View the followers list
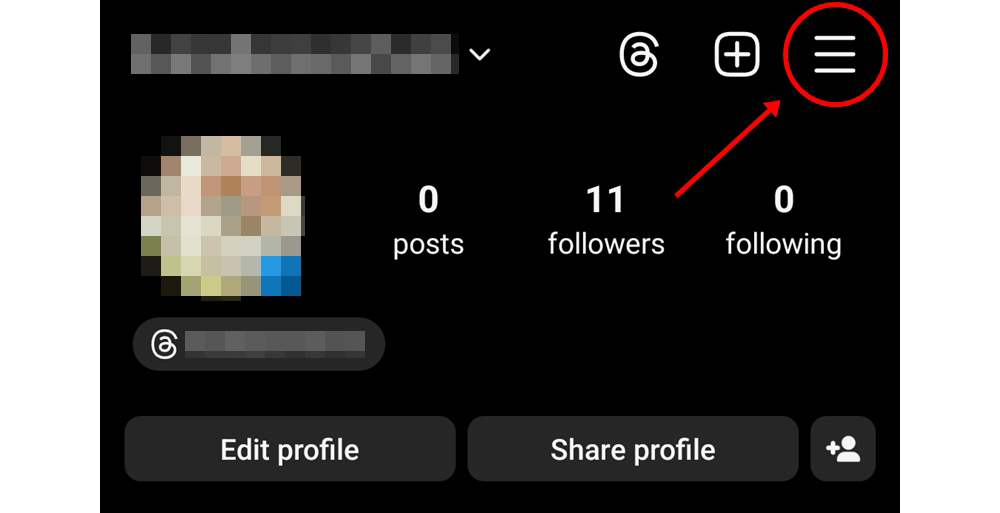Viewport: 1000px width, 513px height. click(605, 221)
